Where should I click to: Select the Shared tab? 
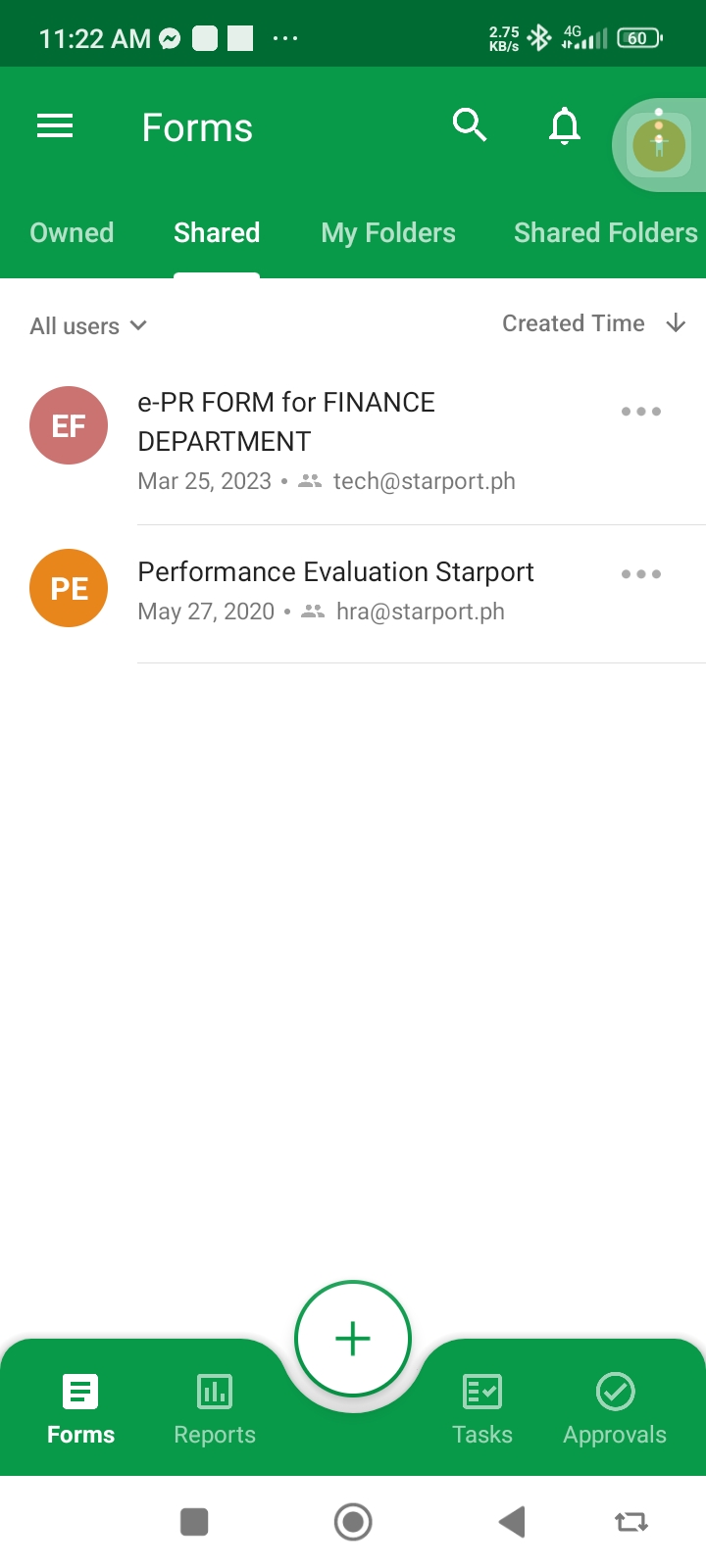pos(217,233)
